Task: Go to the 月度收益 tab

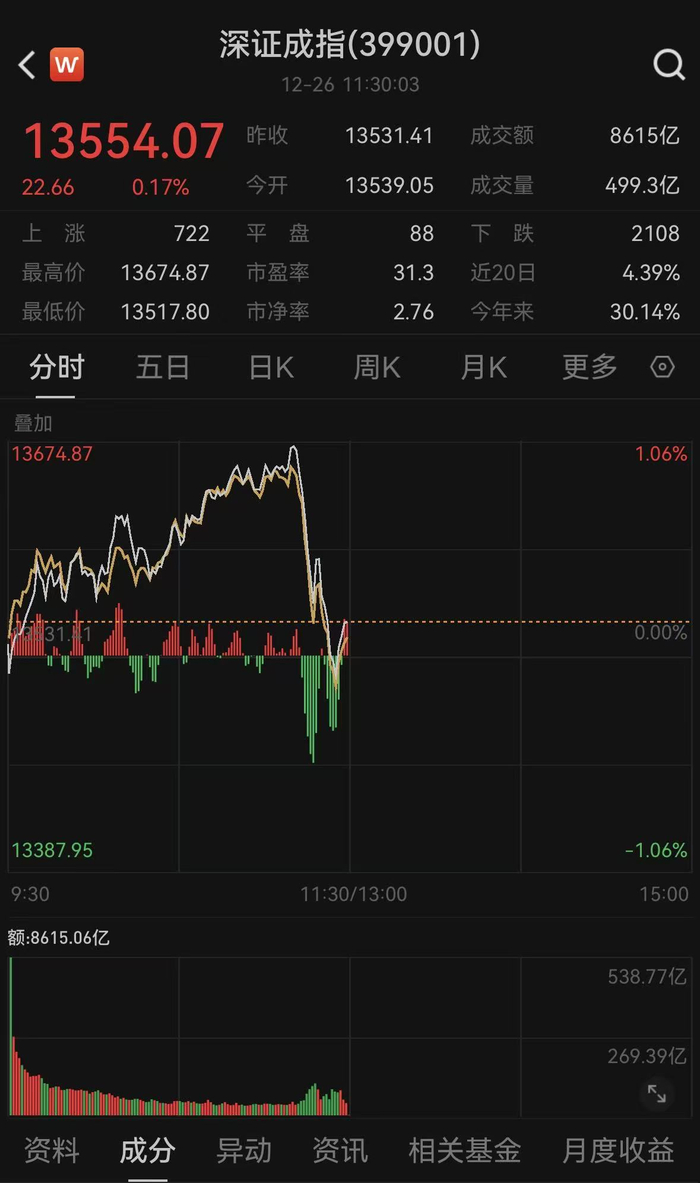Action: point(618,1151)
